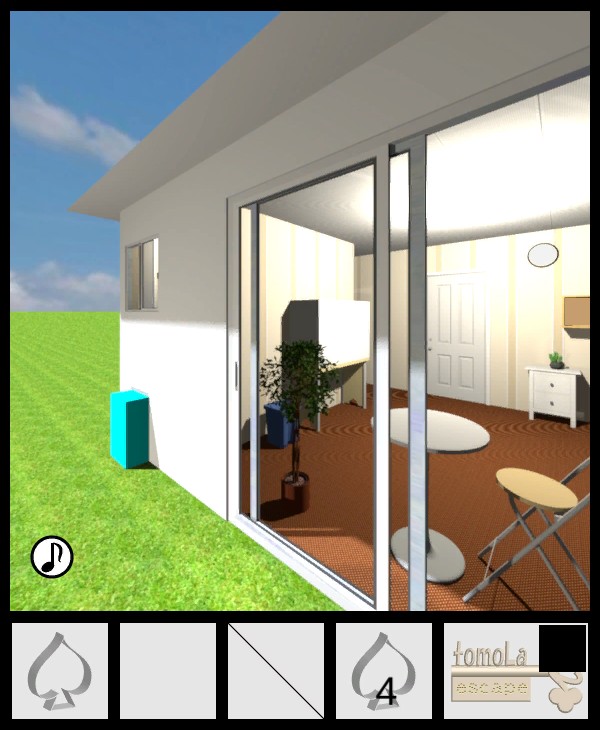
Task: Enter the room through the sliding glass door
Action: coord(330,400)
